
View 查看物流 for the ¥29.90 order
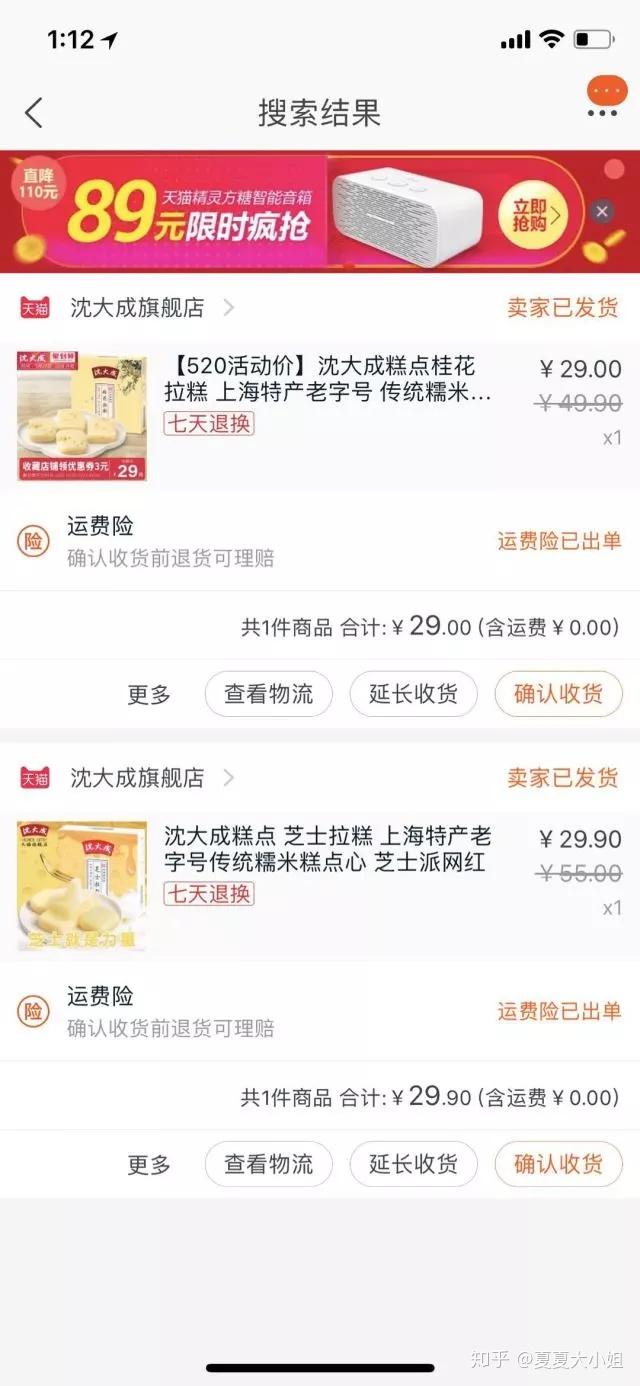[268, 1164]
